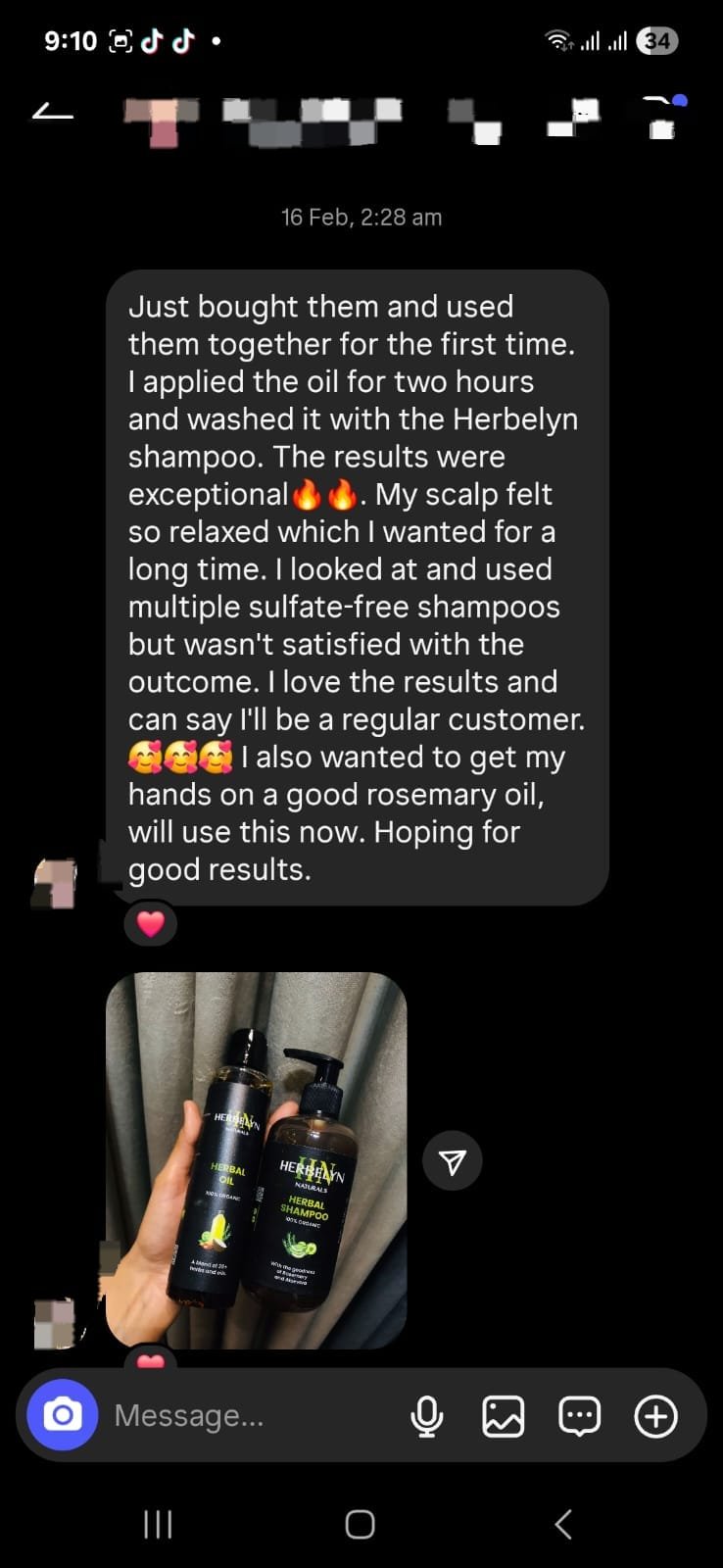Forward the shared product photo
This screenshot has width=723, height=1568.
[452, 1161]
